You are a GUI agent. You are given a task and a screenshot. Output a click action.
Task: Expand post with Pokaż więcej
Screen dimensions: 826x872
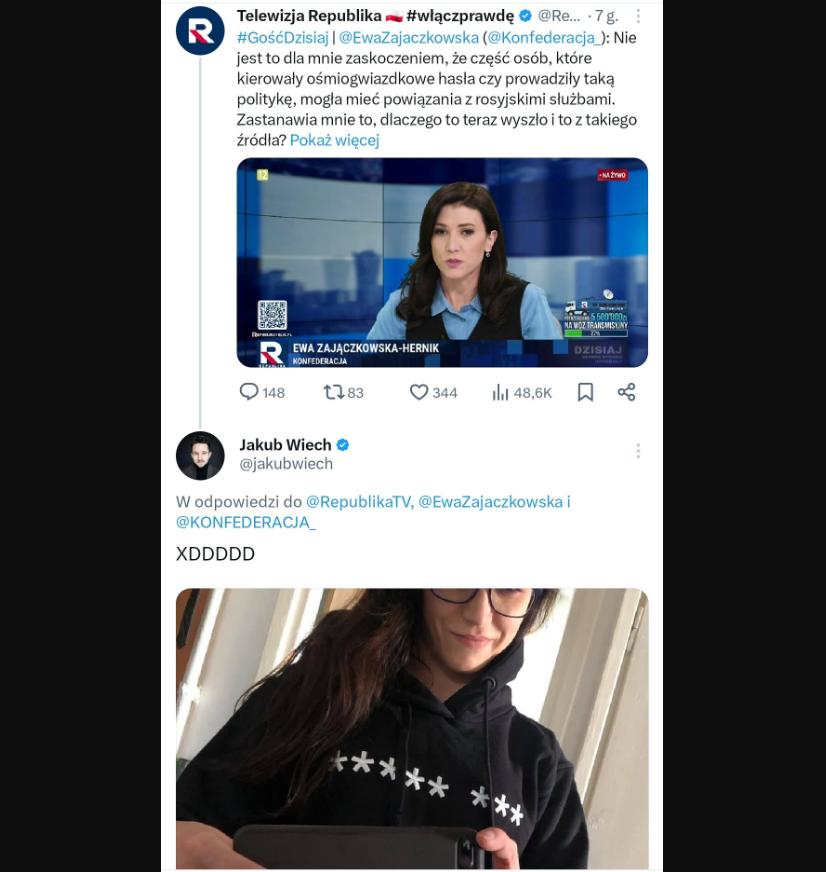pyautogui.click(x=334, y=140)
